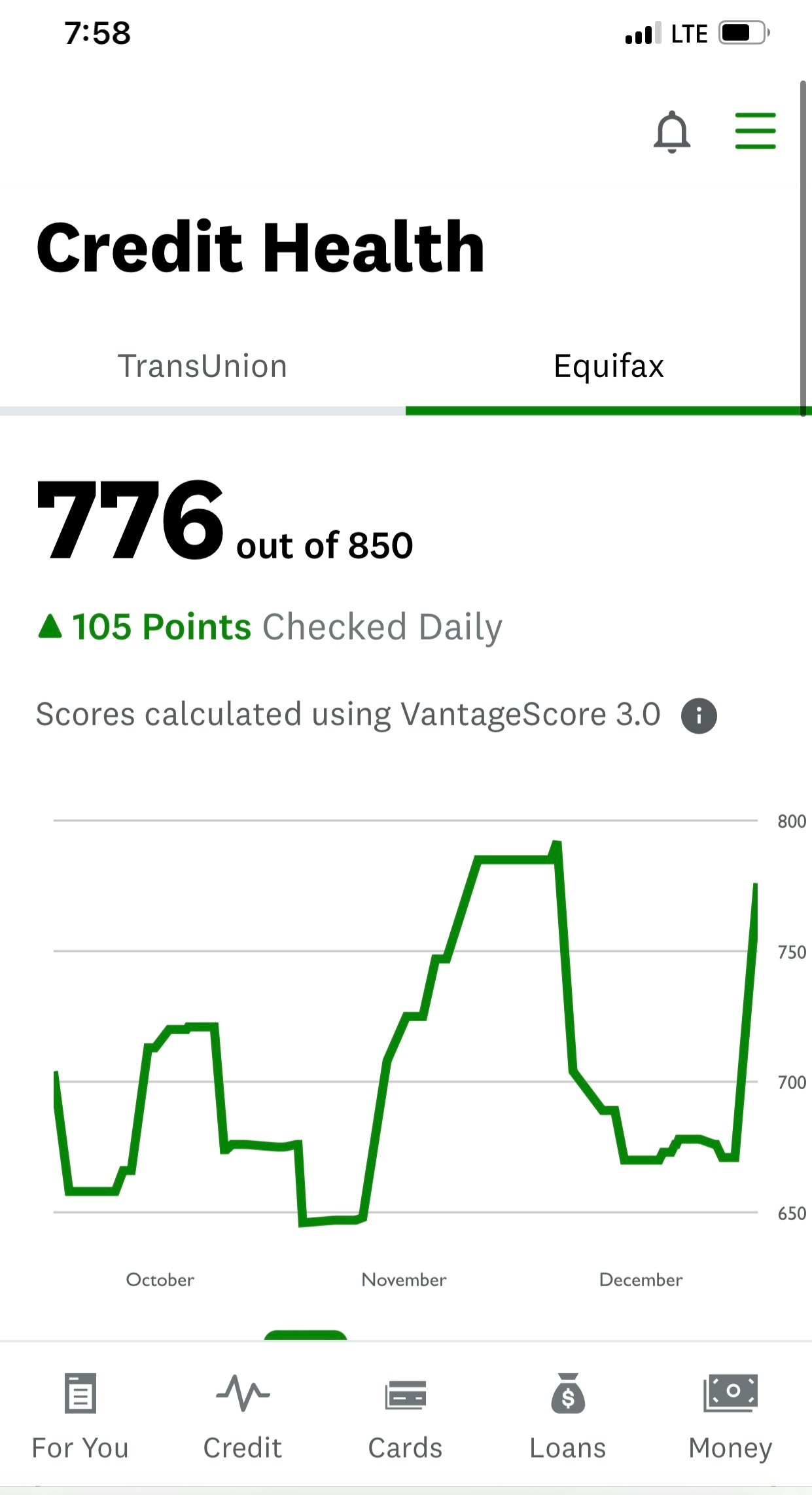The image size is (812, 1495).
Task: Open the Loans tab
Action: 568,1418
